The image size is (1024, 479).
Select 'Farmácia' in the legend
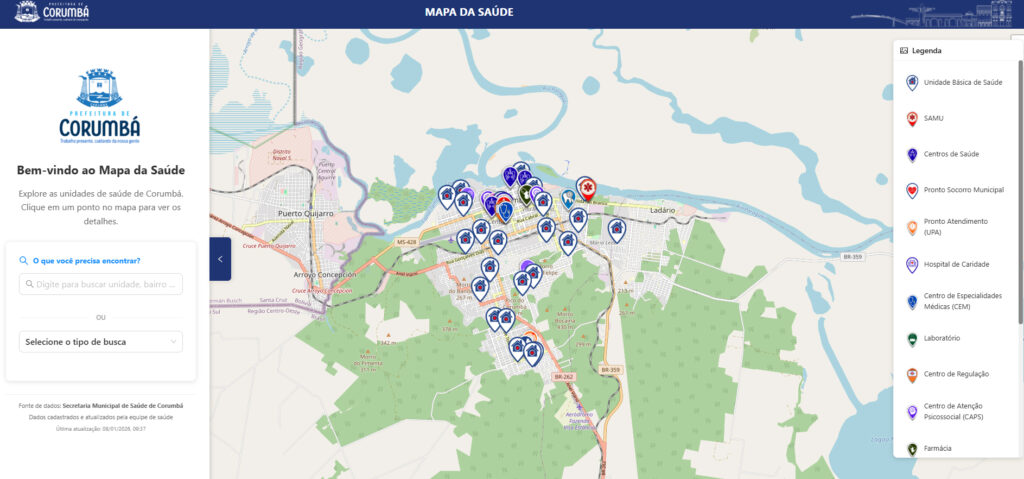point(938,449)
